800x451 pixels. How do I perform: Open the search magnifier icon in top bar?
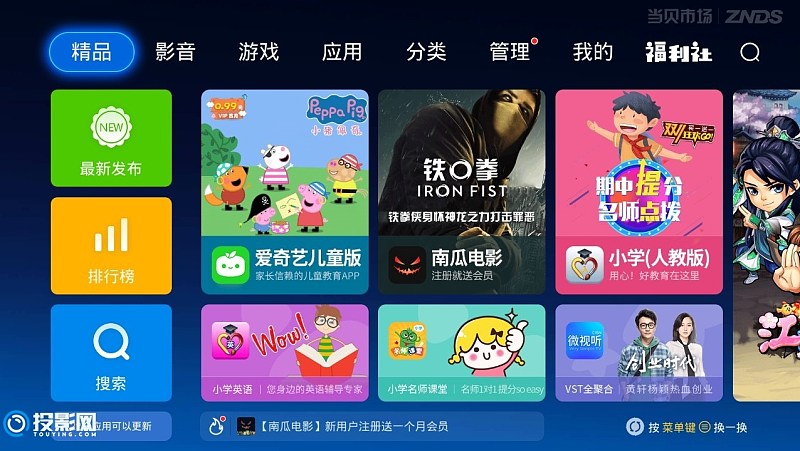point(750,52)
